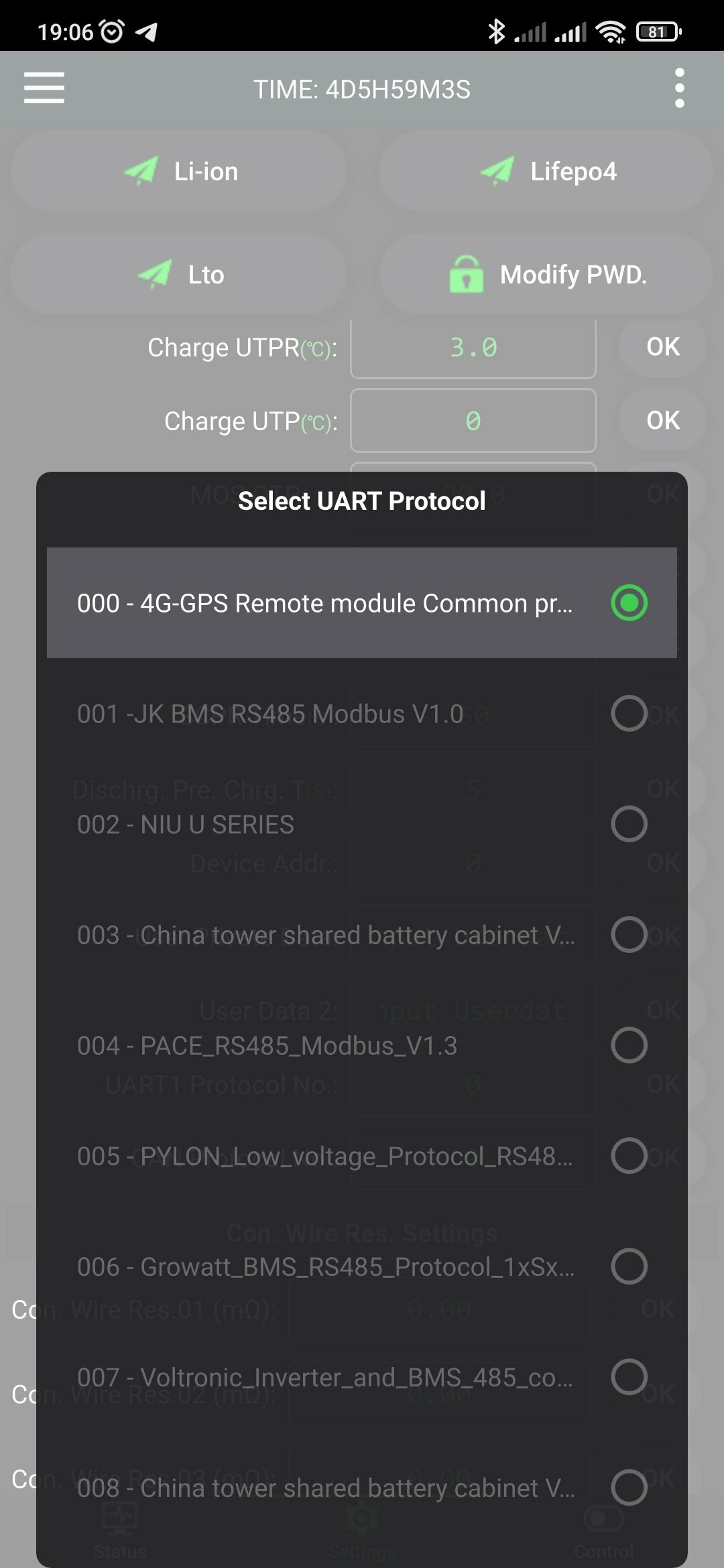Select 002 - NIU U SERIES protocol

[362, 824]
